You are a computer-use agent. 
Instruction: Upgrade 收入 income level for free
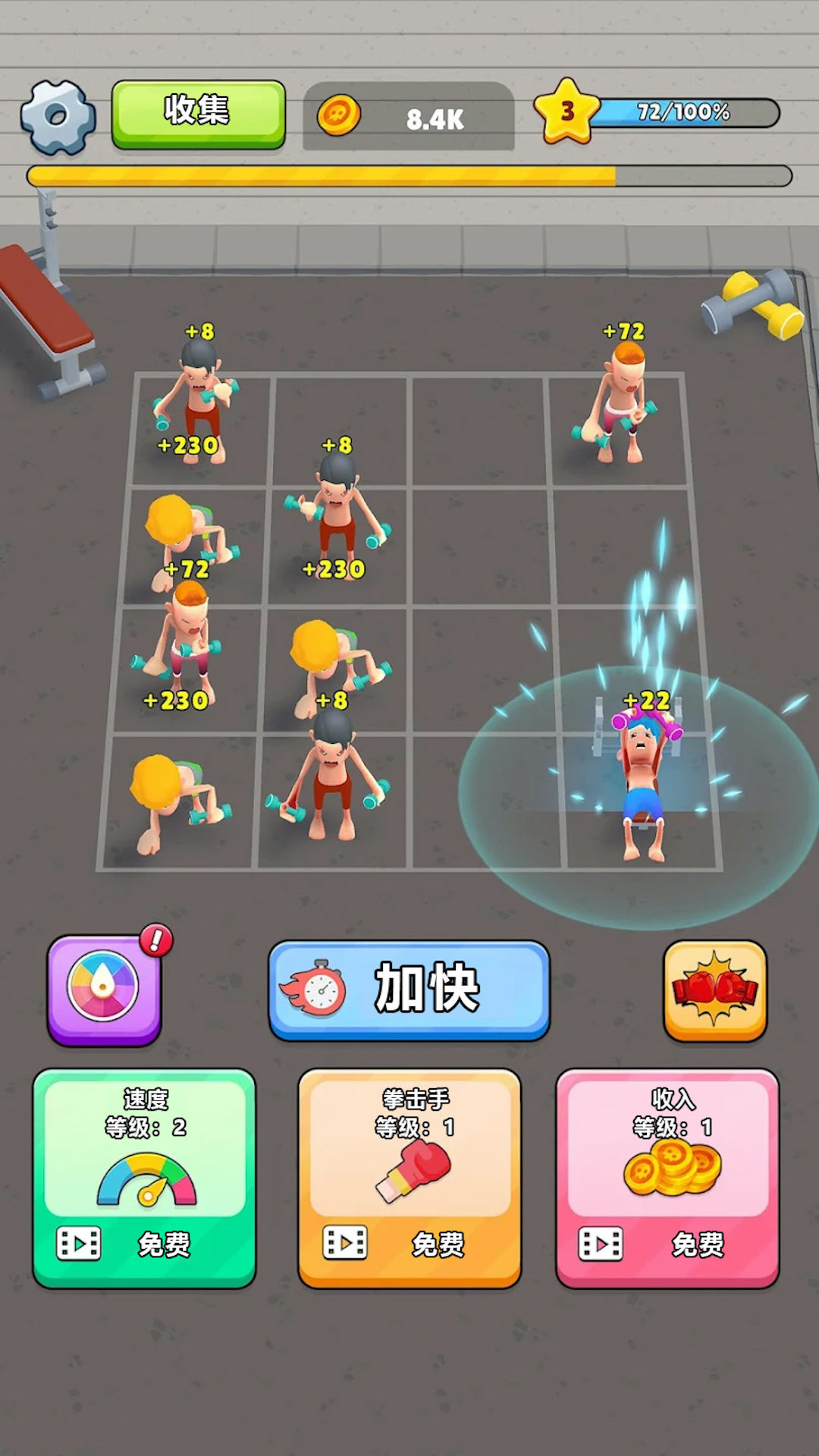click(667, 1178)
